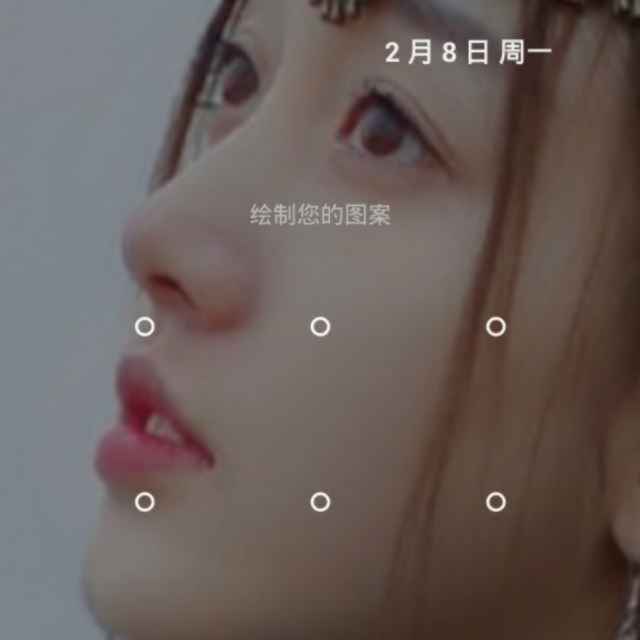Select the first-row middle pattern dot
The image size is (640, 640).
[320, 326]
